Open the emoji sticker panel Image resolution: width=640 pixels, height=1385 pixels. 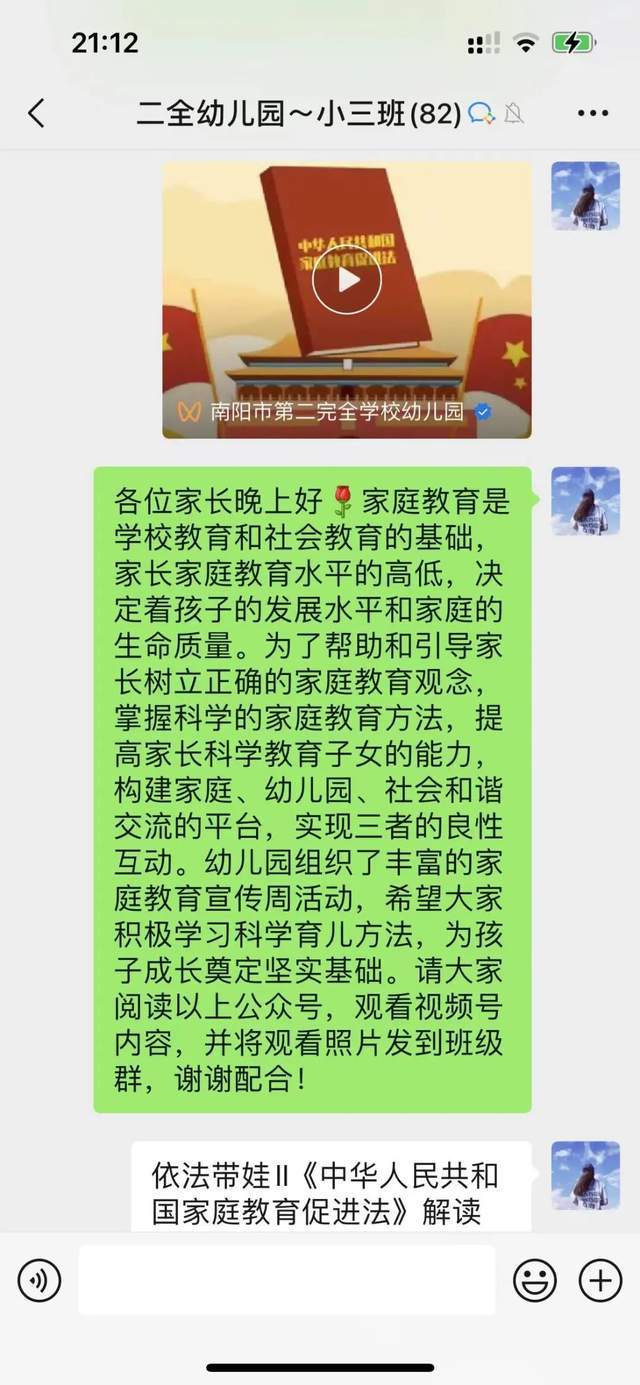pos(535,1279)
